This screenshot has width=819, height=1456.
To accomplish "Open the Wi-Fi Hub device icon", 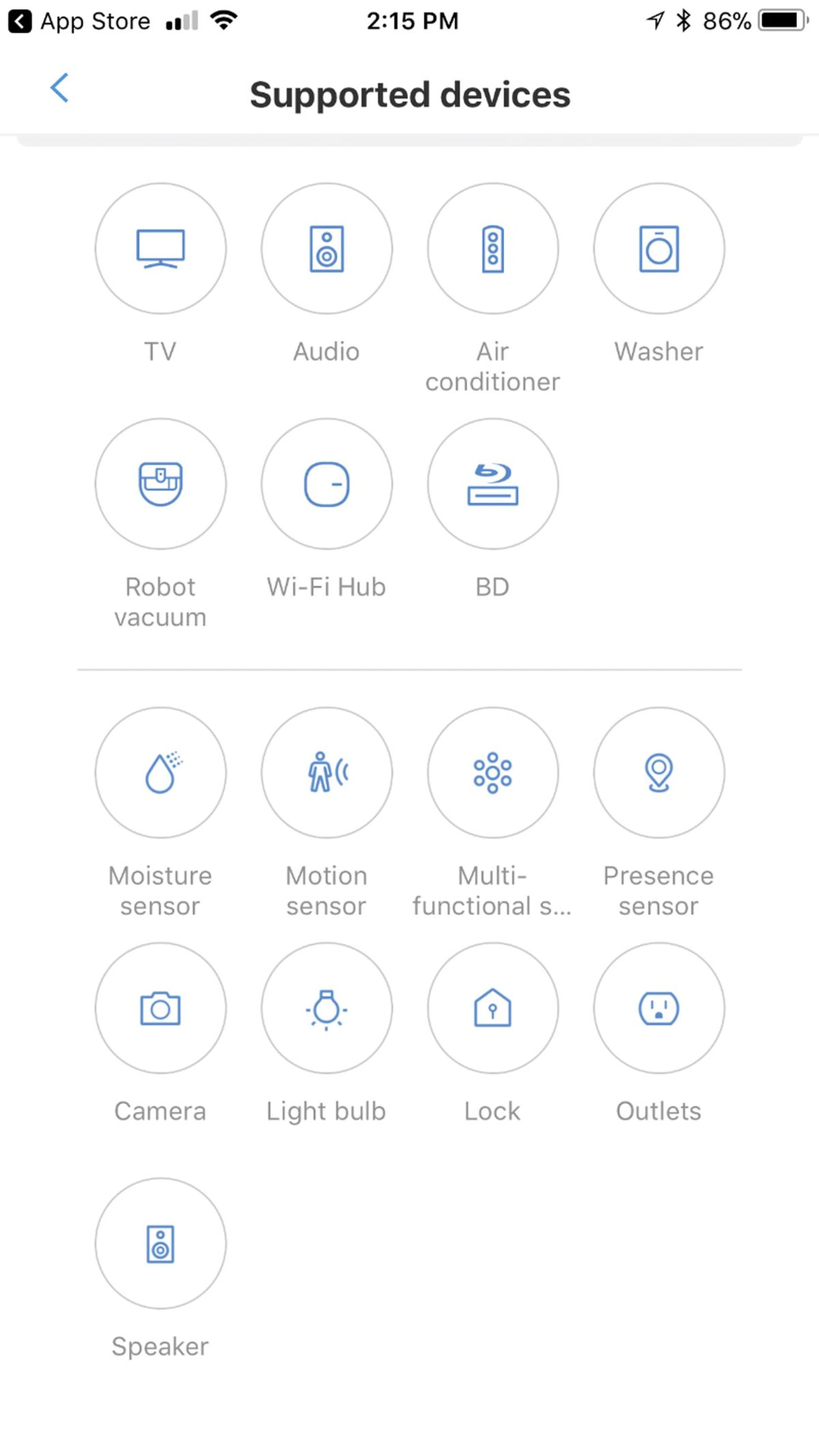I will tap(327, 484).
